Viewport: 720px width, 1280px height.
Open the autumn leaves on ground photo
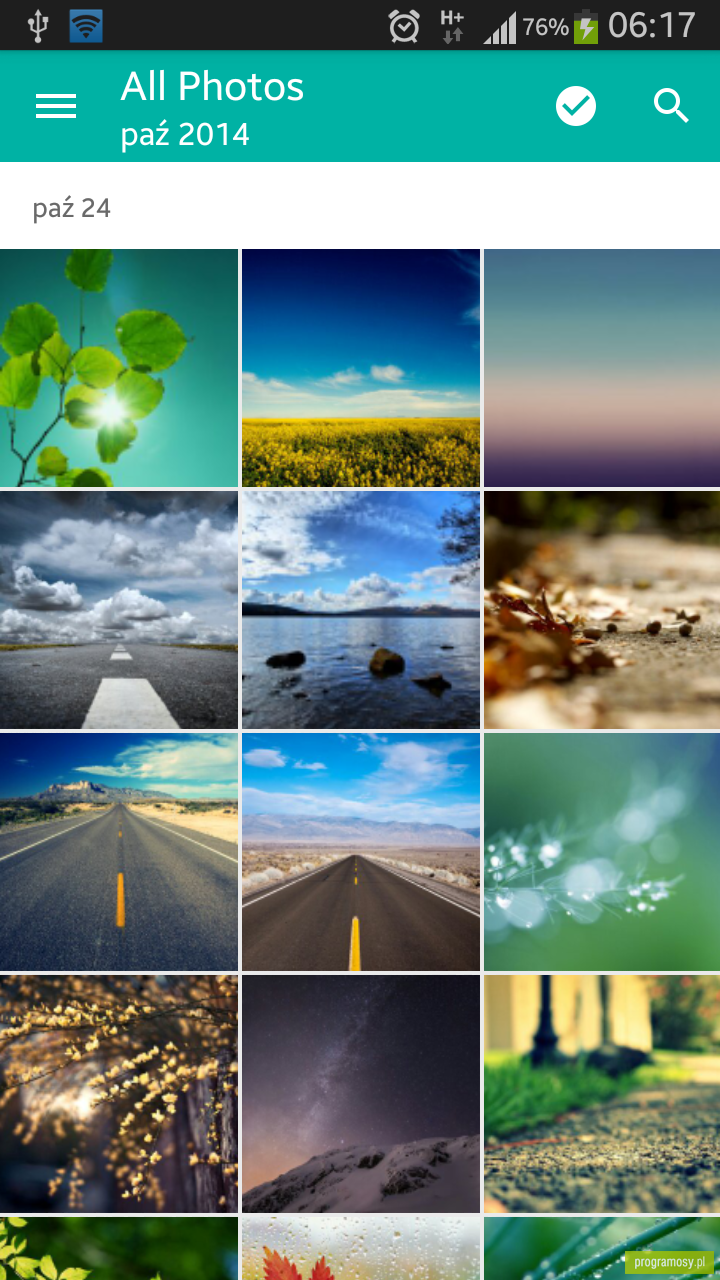tap(602, 610)
